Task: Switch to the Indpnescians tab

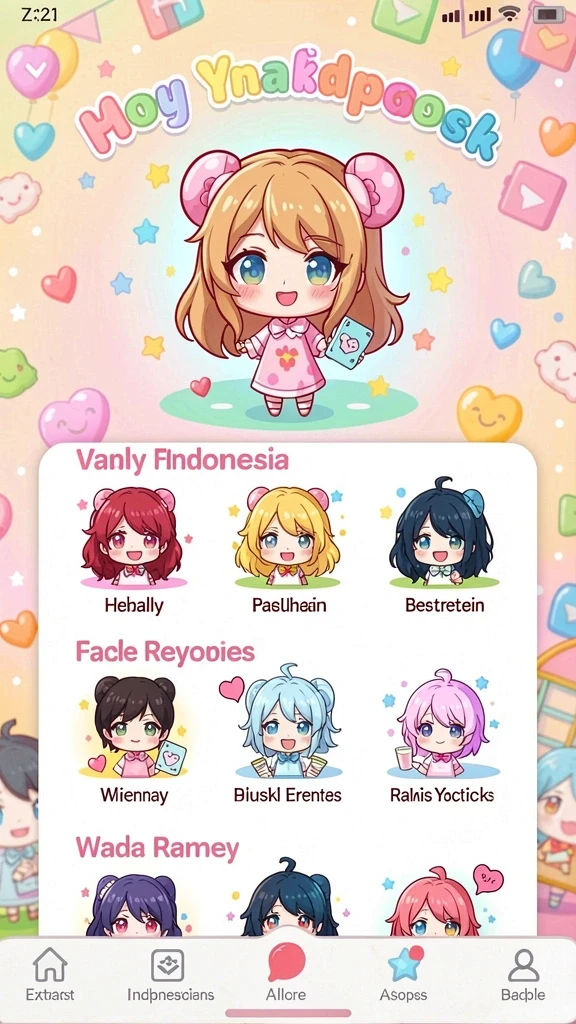Action: pyautogui.click(x=170, y=975)
